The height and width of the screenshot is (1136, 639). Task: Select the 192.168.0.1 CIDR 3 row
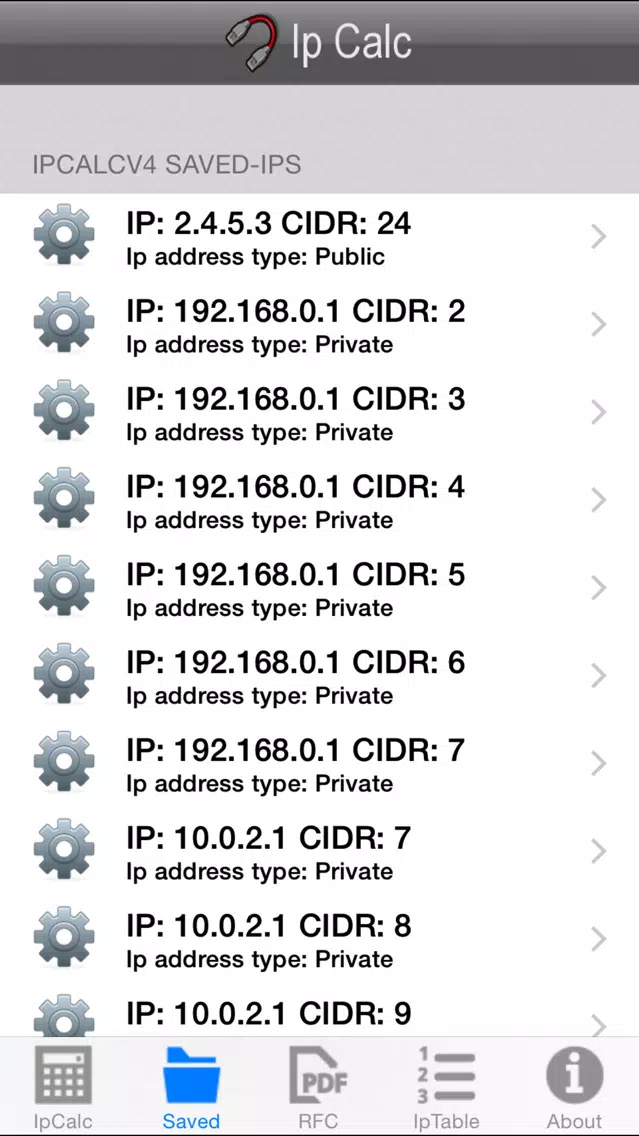click(320, 412)
